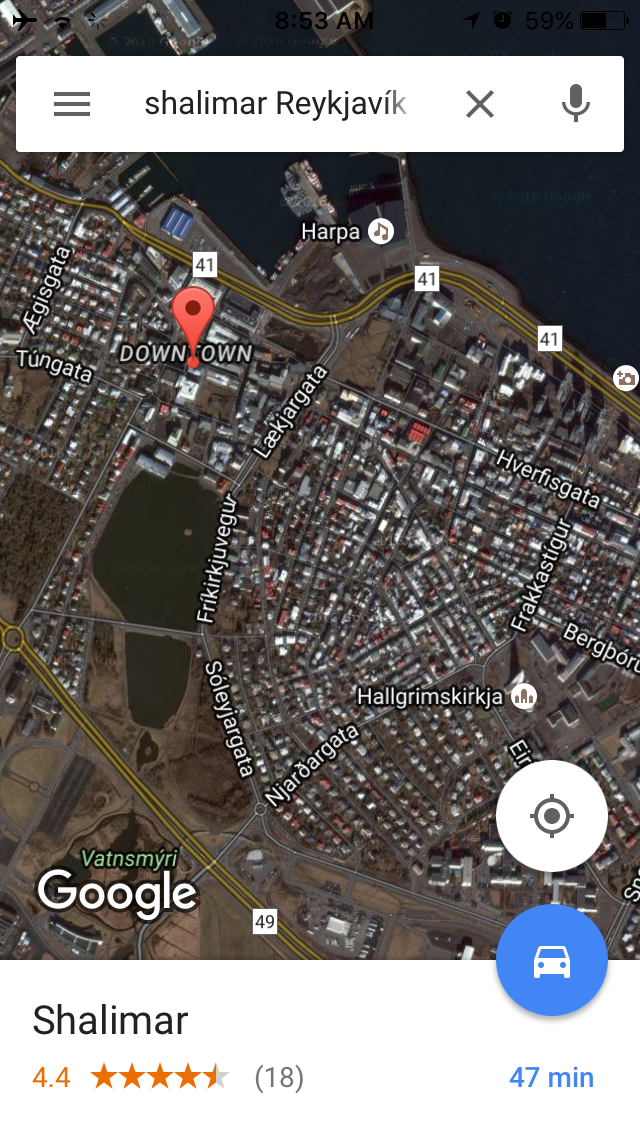640x1136 pixels.
Task: Open the Shalimar place details card
Action: tap(320, 1048)
